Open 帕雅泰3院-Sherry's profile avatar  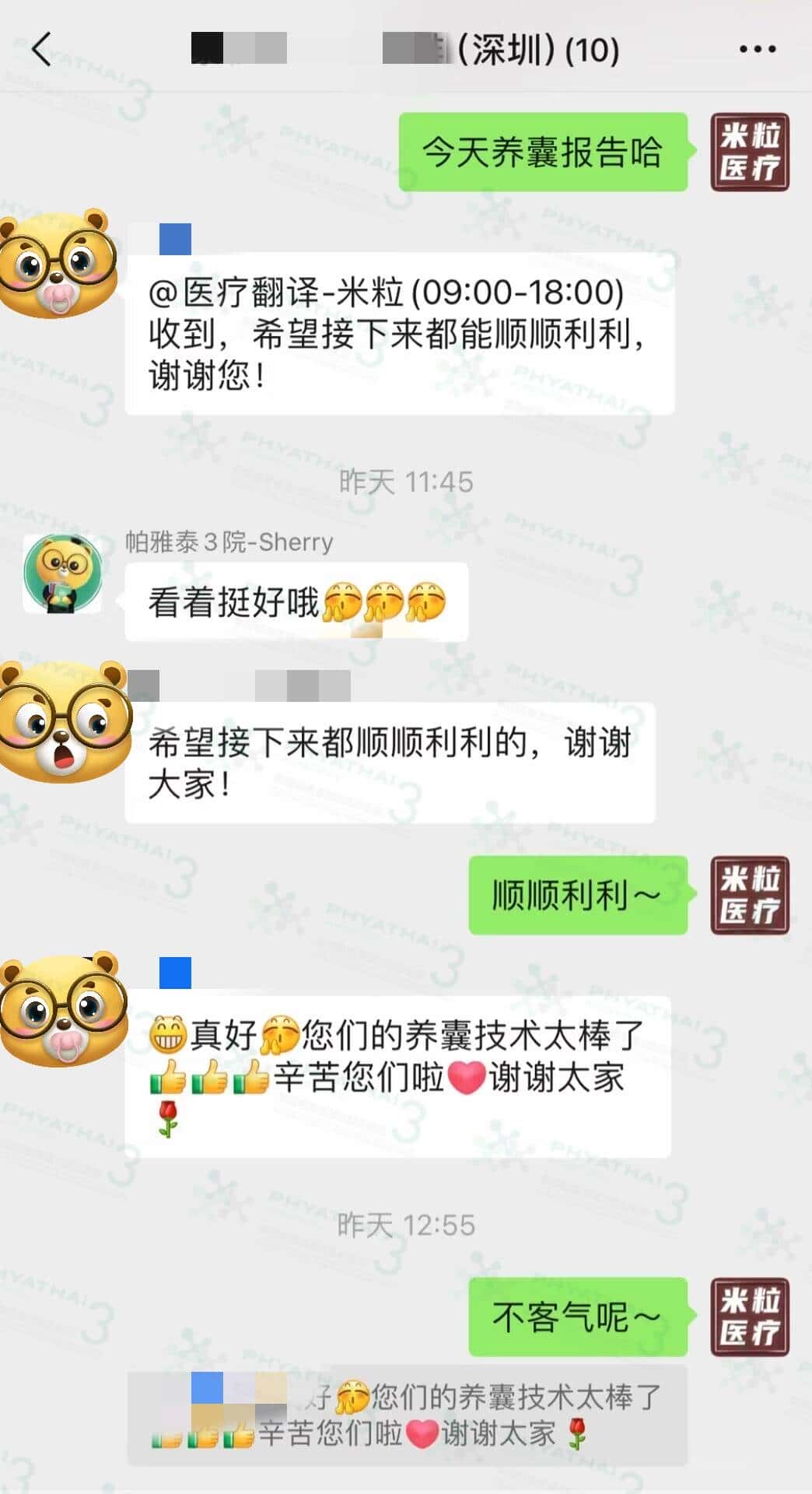click(x=62, y=573)
